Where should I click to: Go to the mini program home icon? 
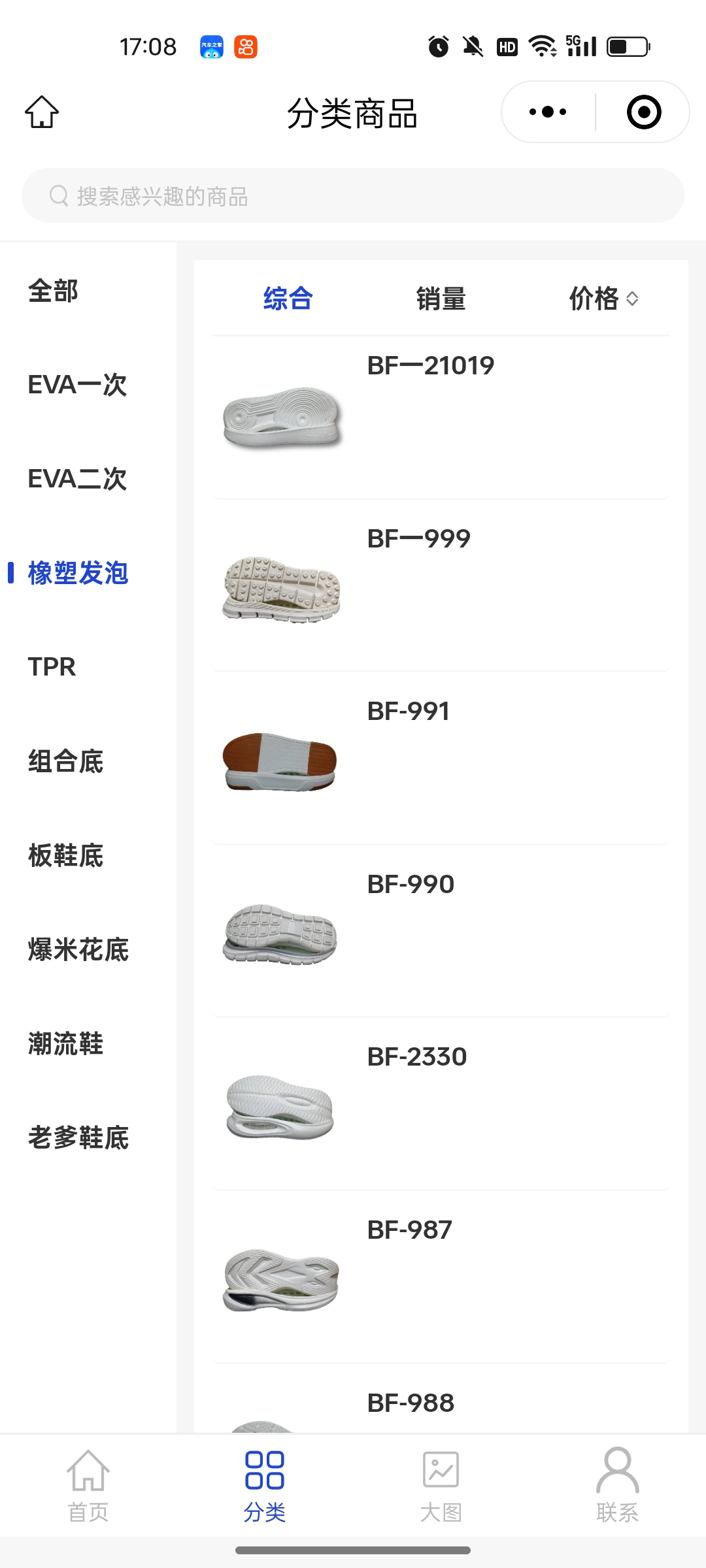42,112
